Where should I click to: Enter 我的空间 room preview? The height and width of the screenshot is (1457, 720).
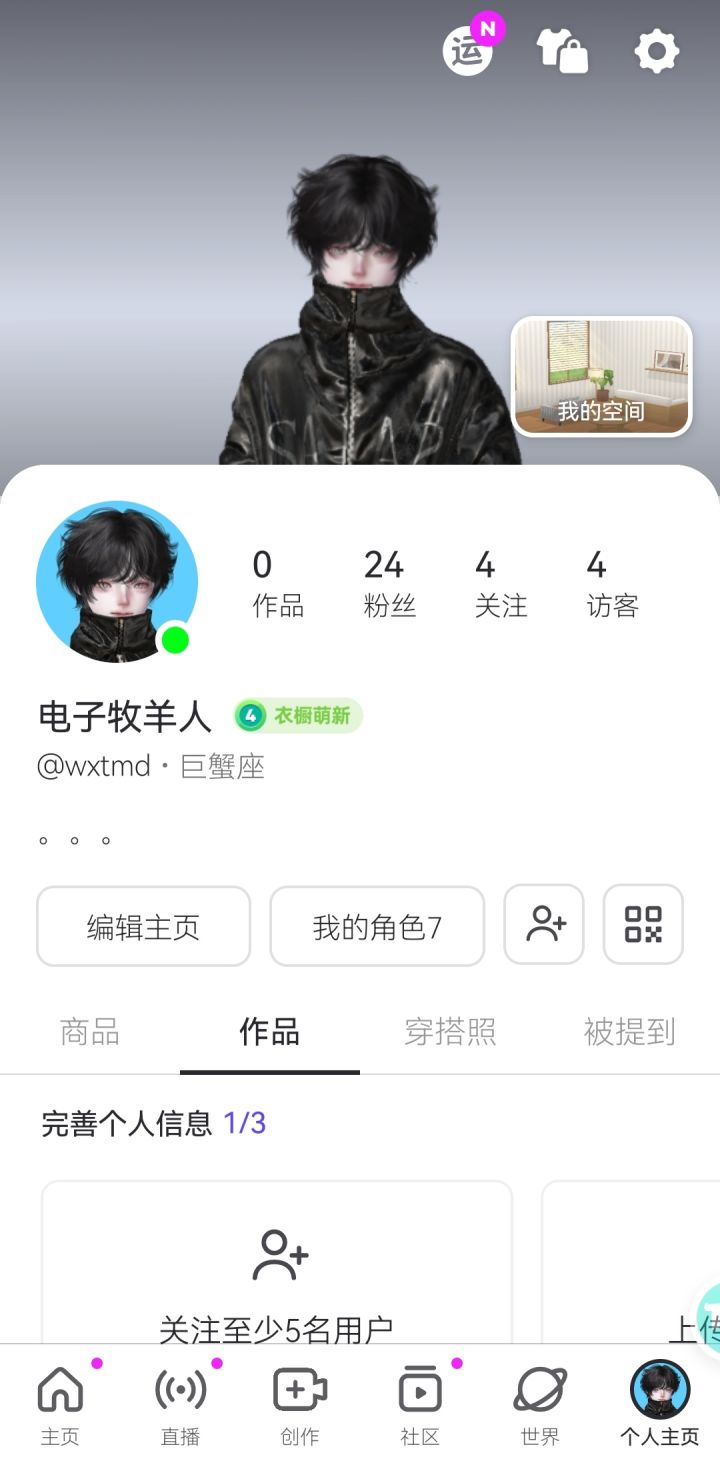[601, 375]
